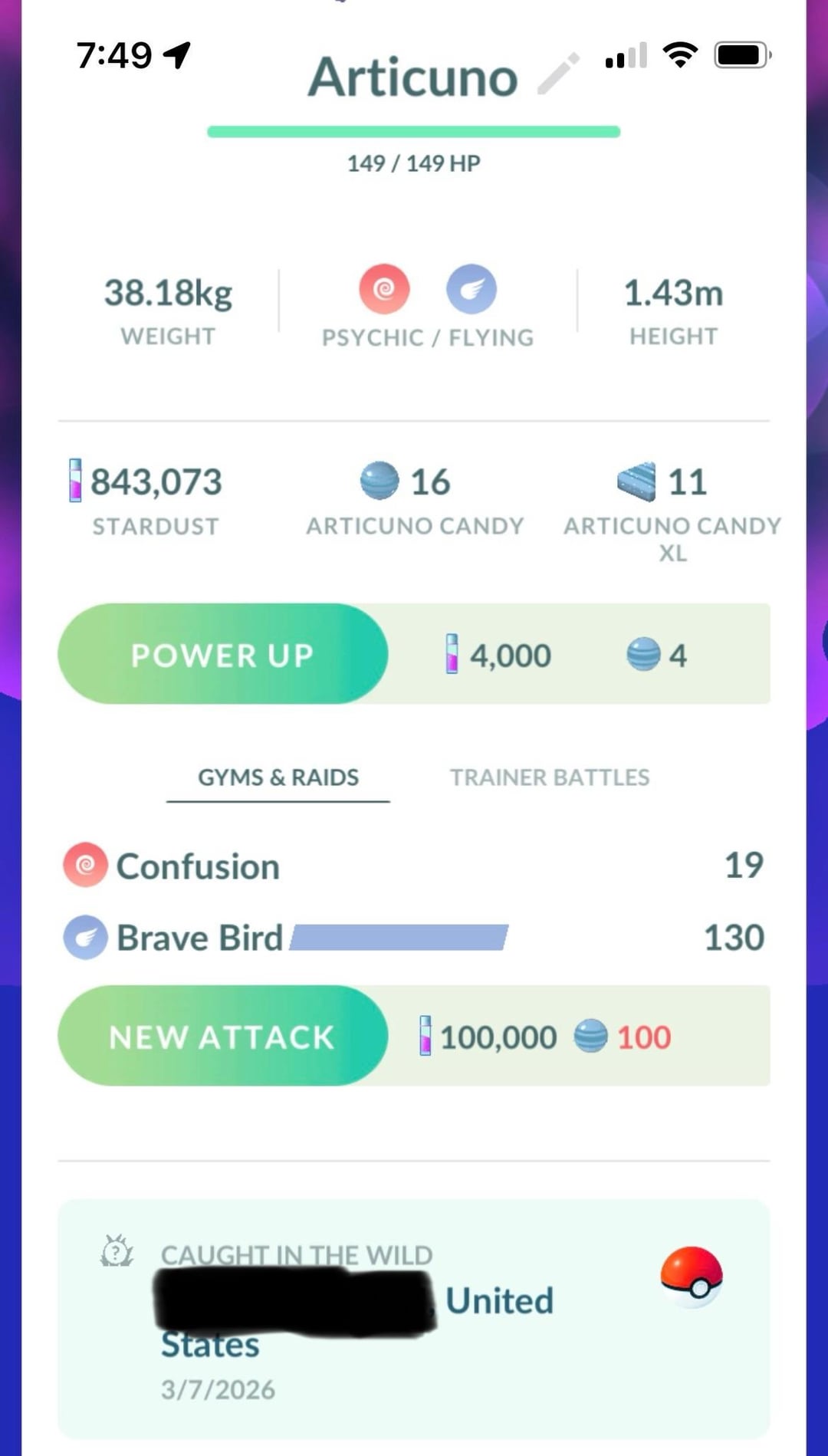Viewport: 828px width, 1456px height.
Task: Power up Articuno for 4,000 stardust
Action: coord(222,654)
